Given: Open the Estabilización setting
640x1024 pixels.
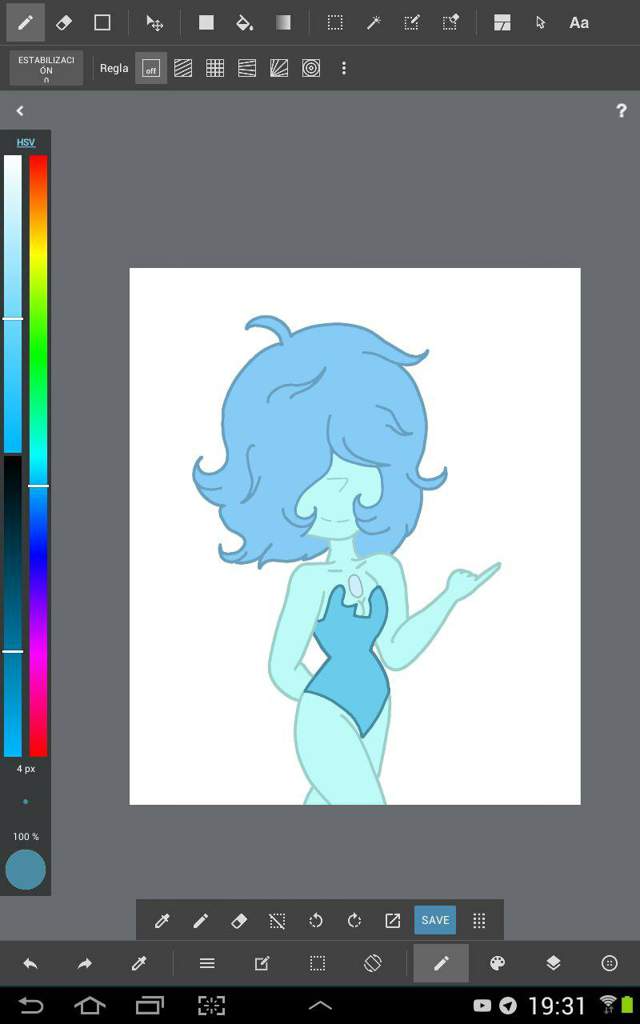Looking at the screenshot, I should tap(46, 68).
